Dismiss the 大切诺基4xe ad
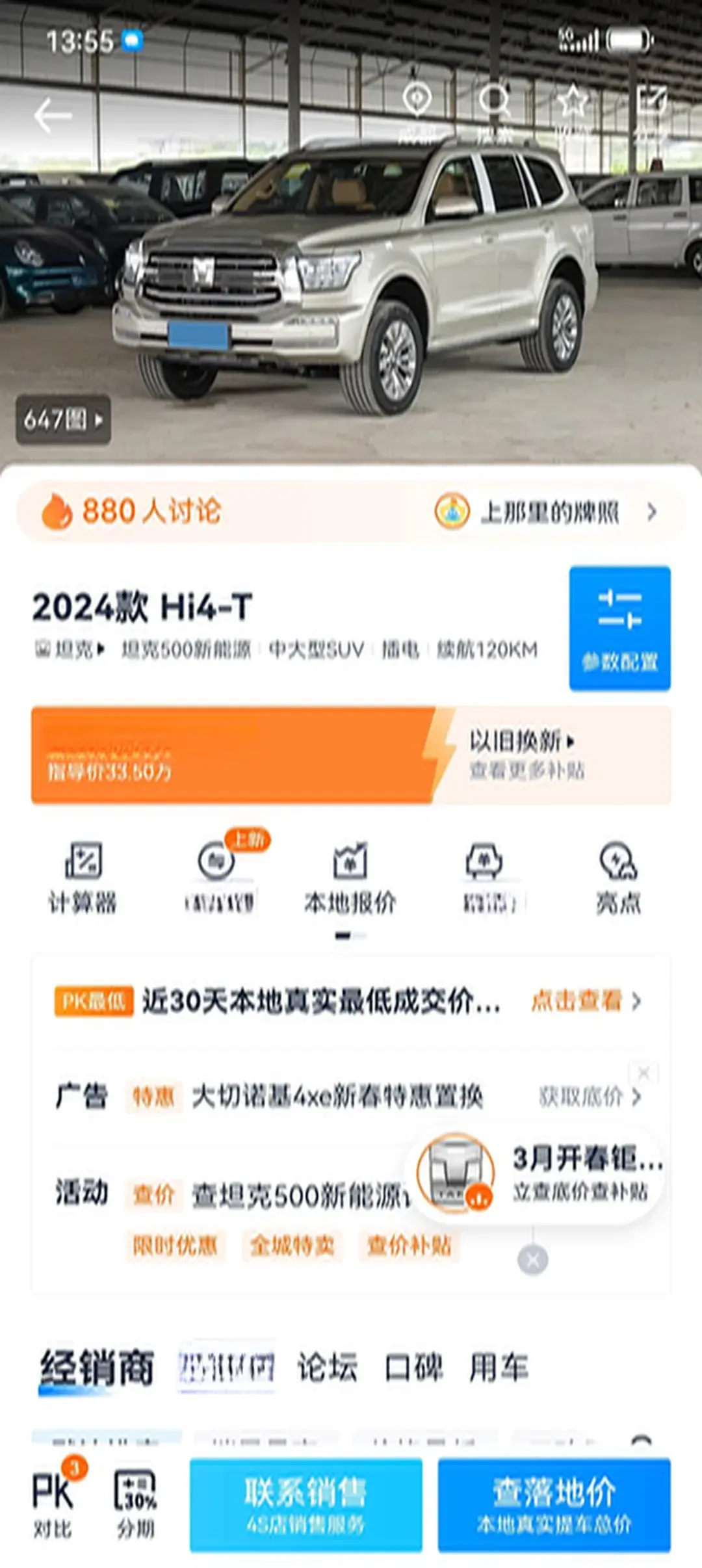702x1568 pixels. (x=643, y=1073)
